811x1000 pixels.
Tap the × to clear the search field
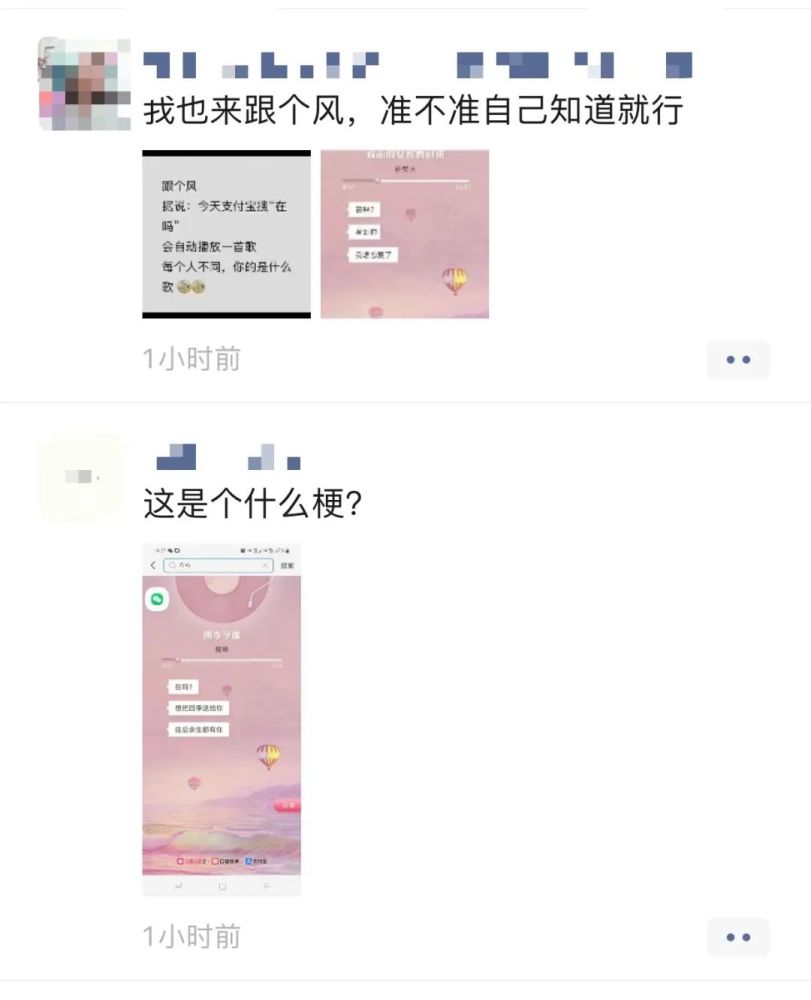tap(265, 565)
